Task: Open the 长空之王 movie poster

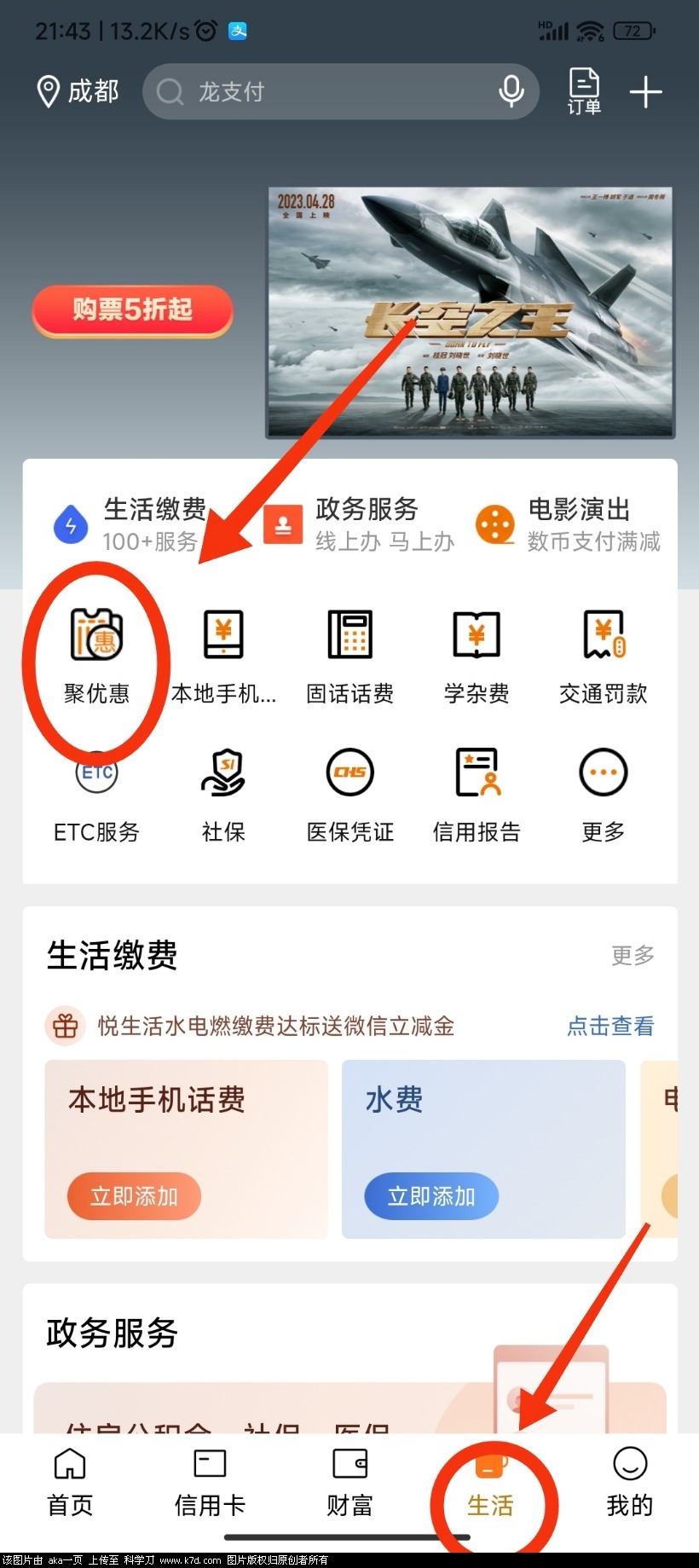Action: 471,312
